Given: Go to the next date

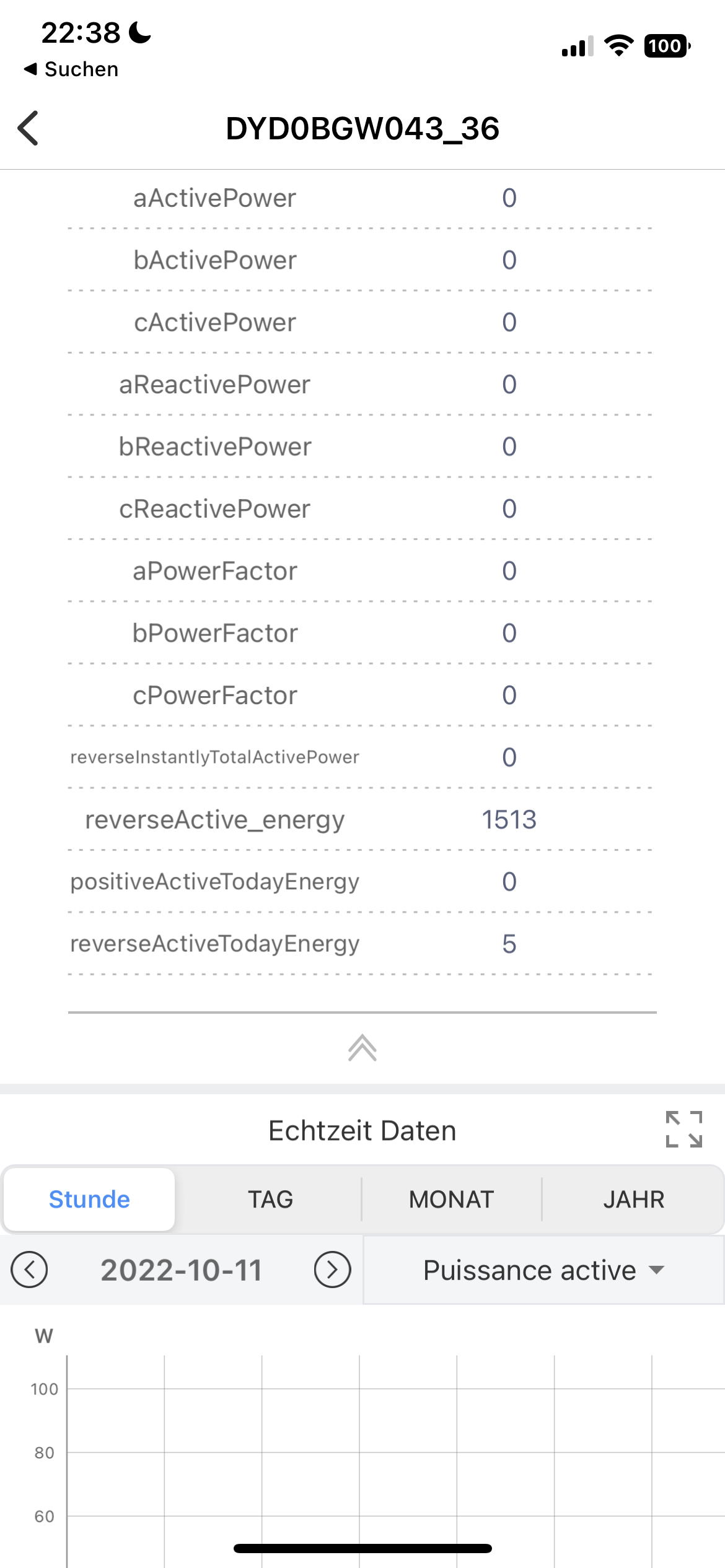Looking at the screenshot, I should pos(332,1270).
